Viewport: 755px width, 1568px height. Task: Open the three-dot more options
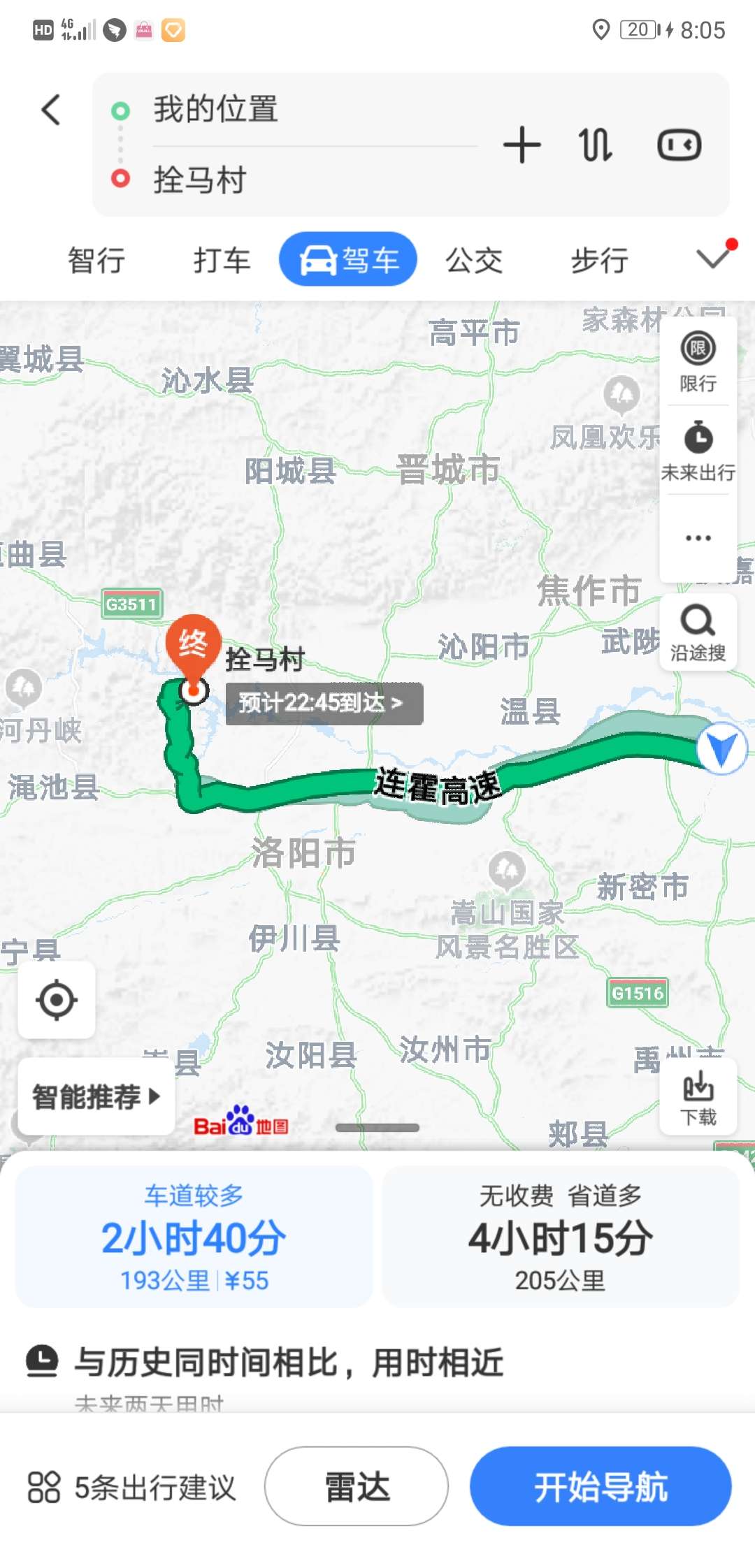click(x=698, y=538)
